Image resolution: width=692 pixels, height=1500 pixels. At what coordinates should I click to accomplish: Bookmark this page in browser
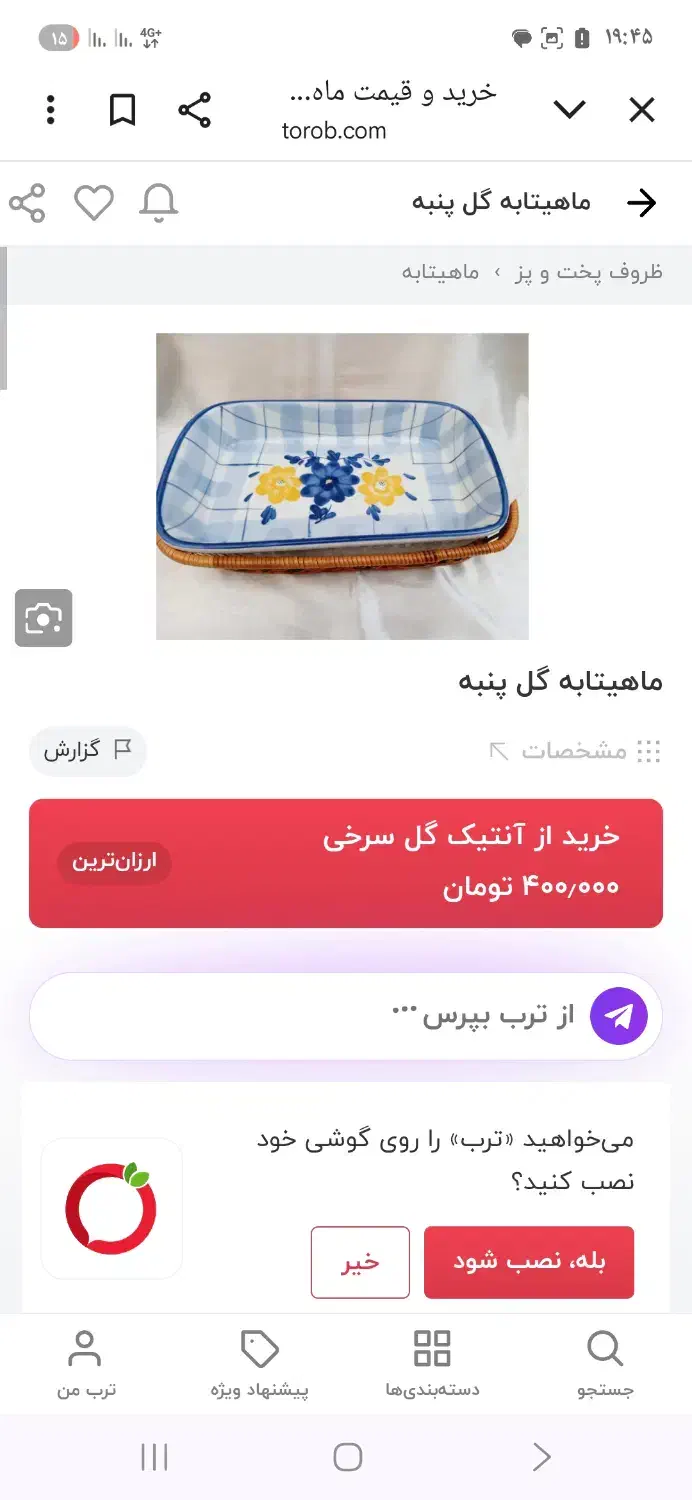pos(122,110)
